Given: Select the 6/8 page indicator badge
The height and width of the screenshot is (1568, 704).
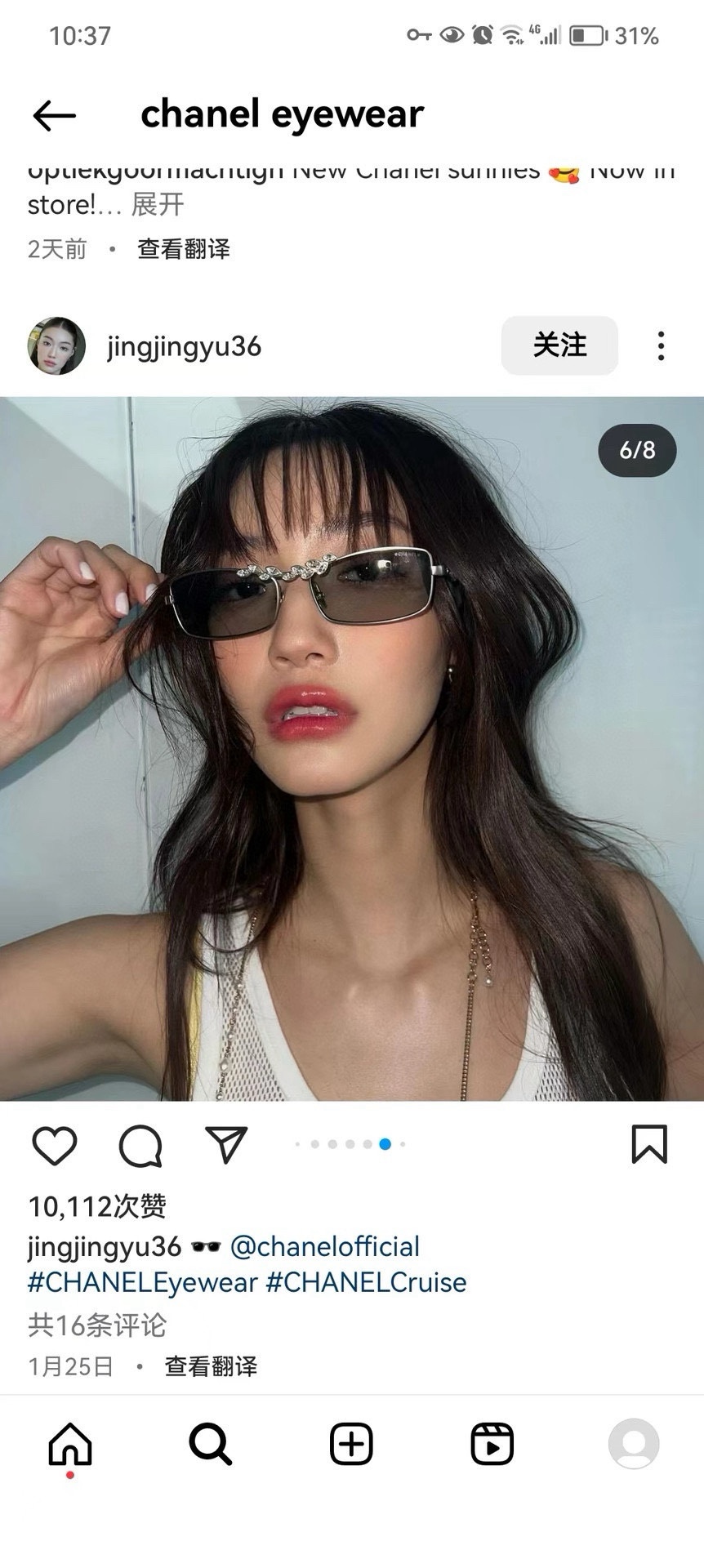Looking at the screenshot, I should click(x=637, y=450).
